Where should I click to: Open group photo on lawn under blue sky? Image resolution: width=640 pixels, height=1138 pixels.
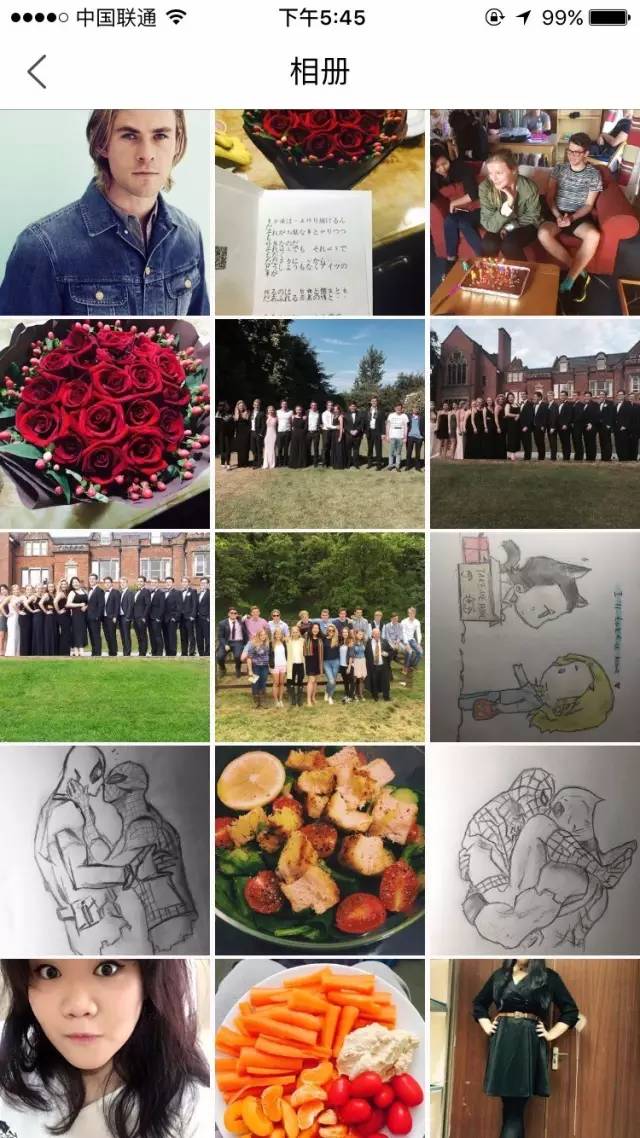(x=320, y=424)
